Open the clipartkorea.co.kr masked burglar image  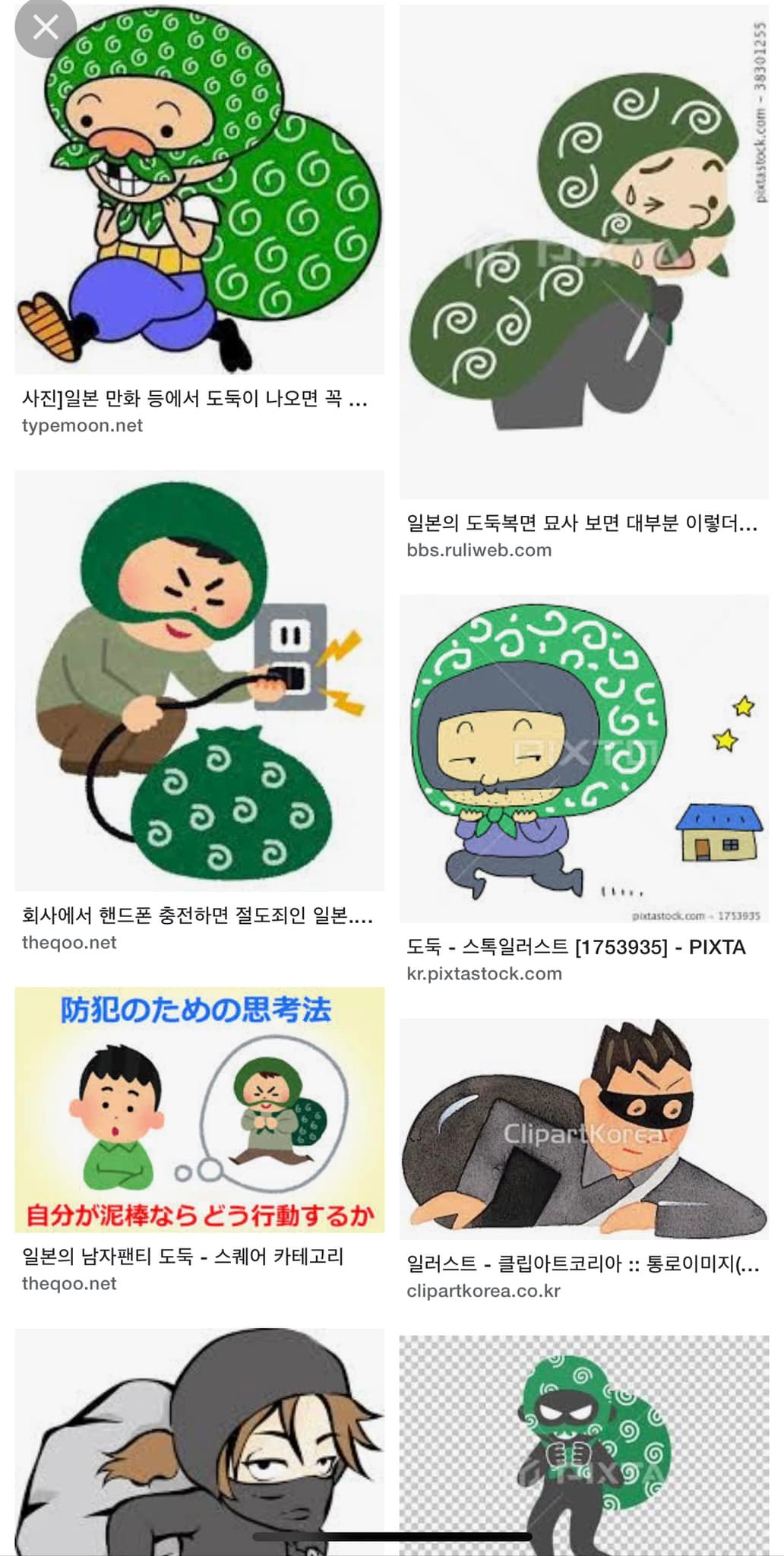coord(583,1128)
